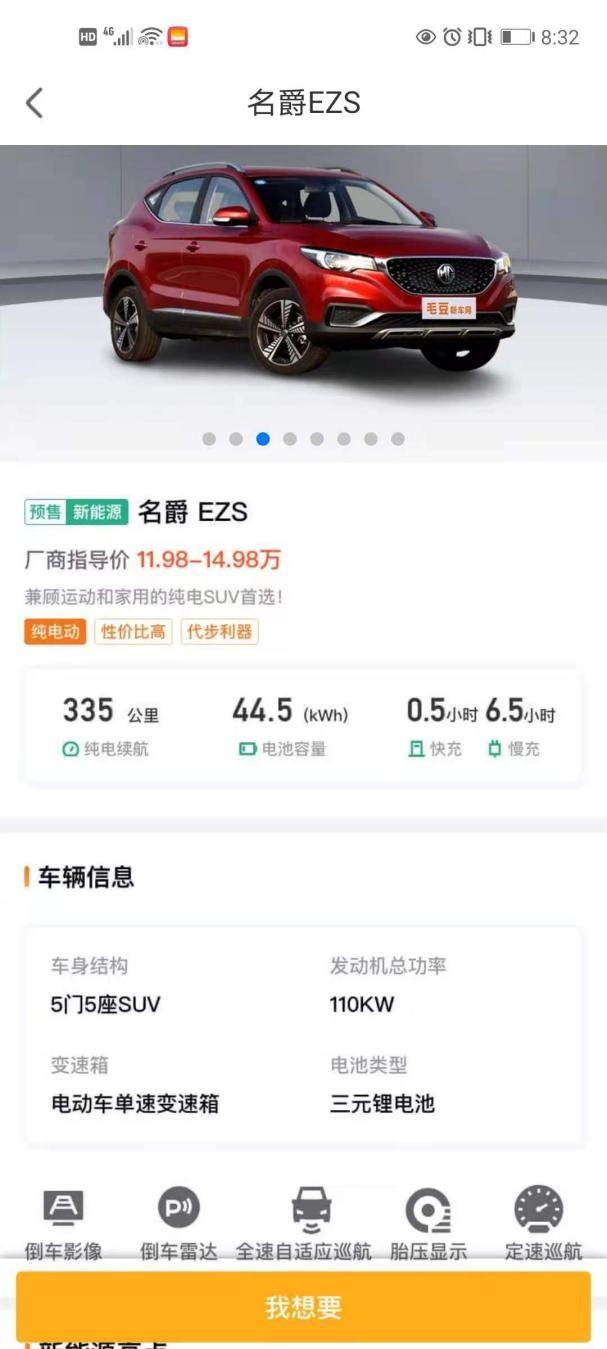Select the 性价比高 tag
The height and width of the screenshot is (1349, 607).
tap(133, 632)
